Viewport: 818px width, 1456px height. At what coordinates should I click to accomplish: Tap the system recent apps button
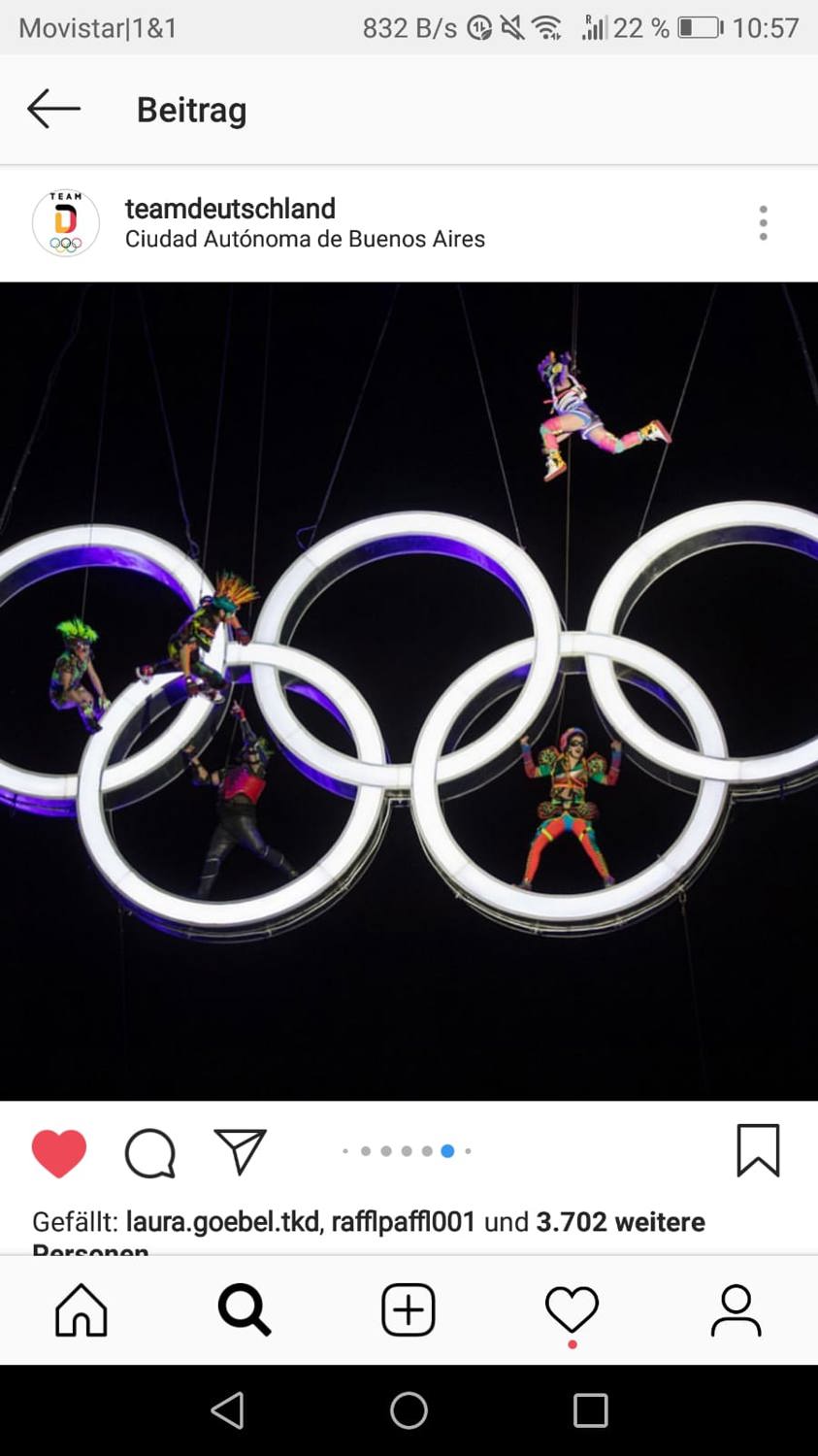click(x=590, y=1410)
